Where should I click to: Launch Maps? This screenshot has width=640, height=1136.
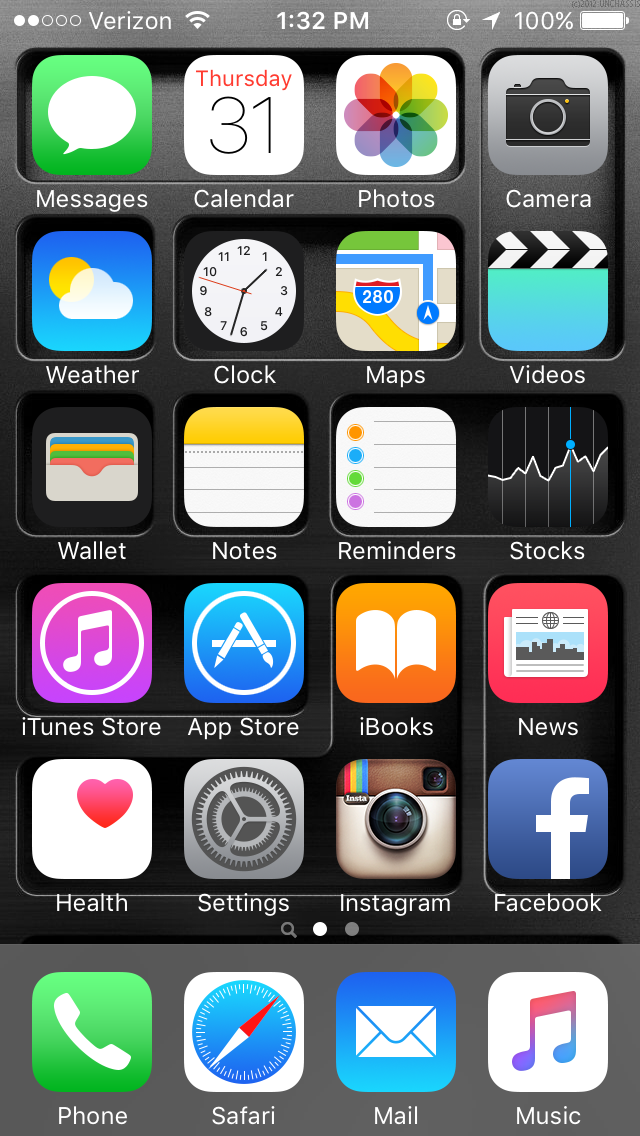point(396,291)
